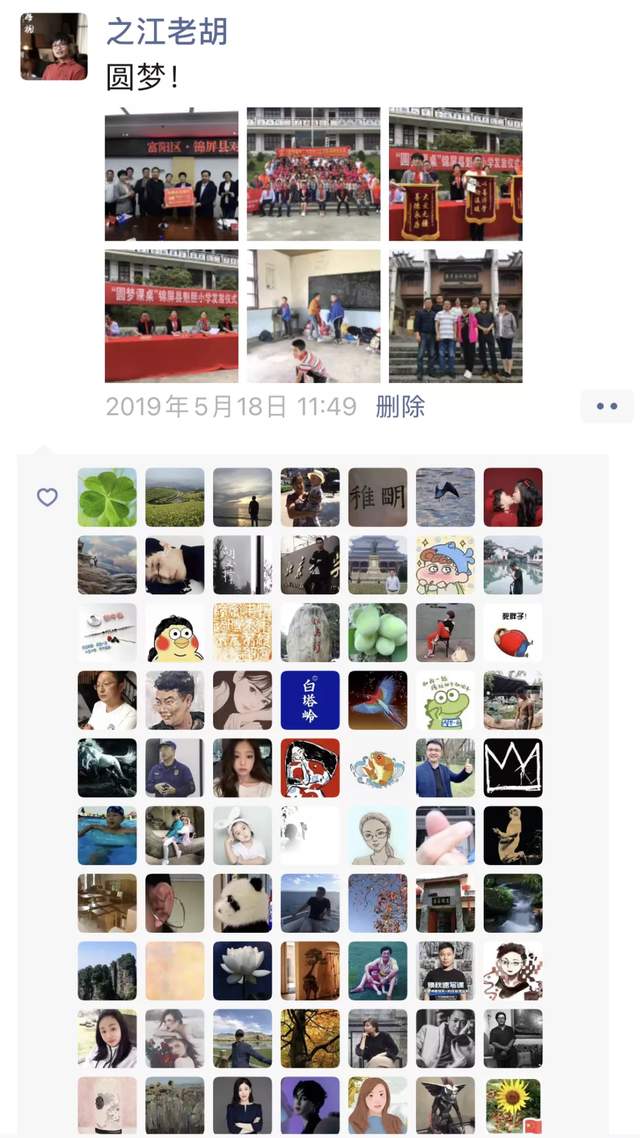Open the liker with the crown sketch avatar
Viewport: 640px width, 1138px height.
(x=513, y=768)
